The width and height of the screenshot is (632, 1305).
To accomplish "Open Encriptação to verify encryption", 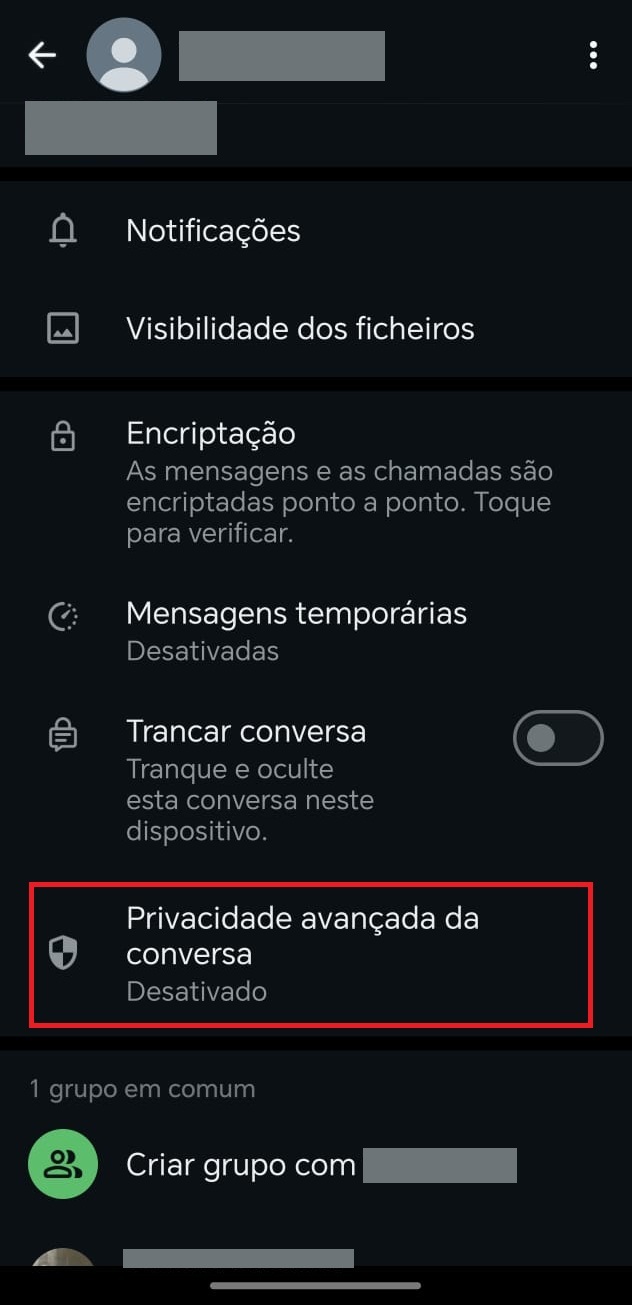I will coord(316,482).
